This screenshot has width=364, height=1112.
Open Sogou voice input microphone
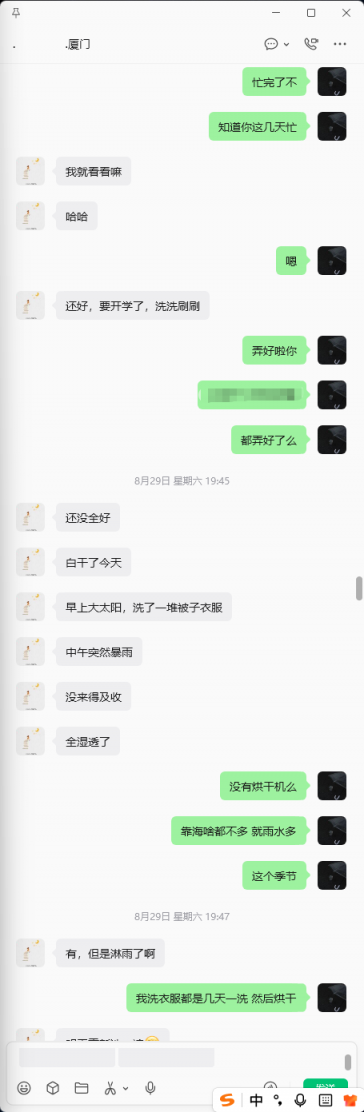tap(300, 1100)
